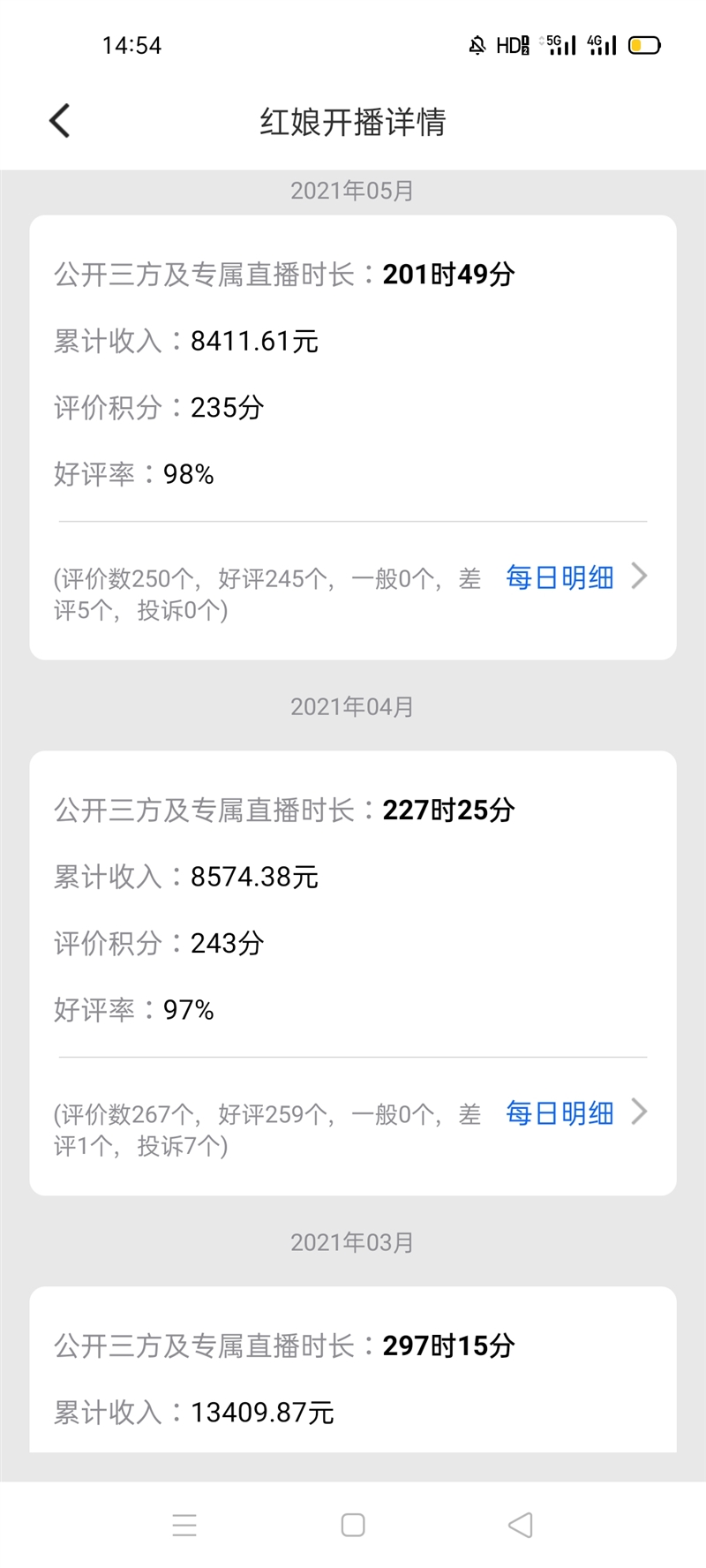Tap the system home button

pos(353,1525)
